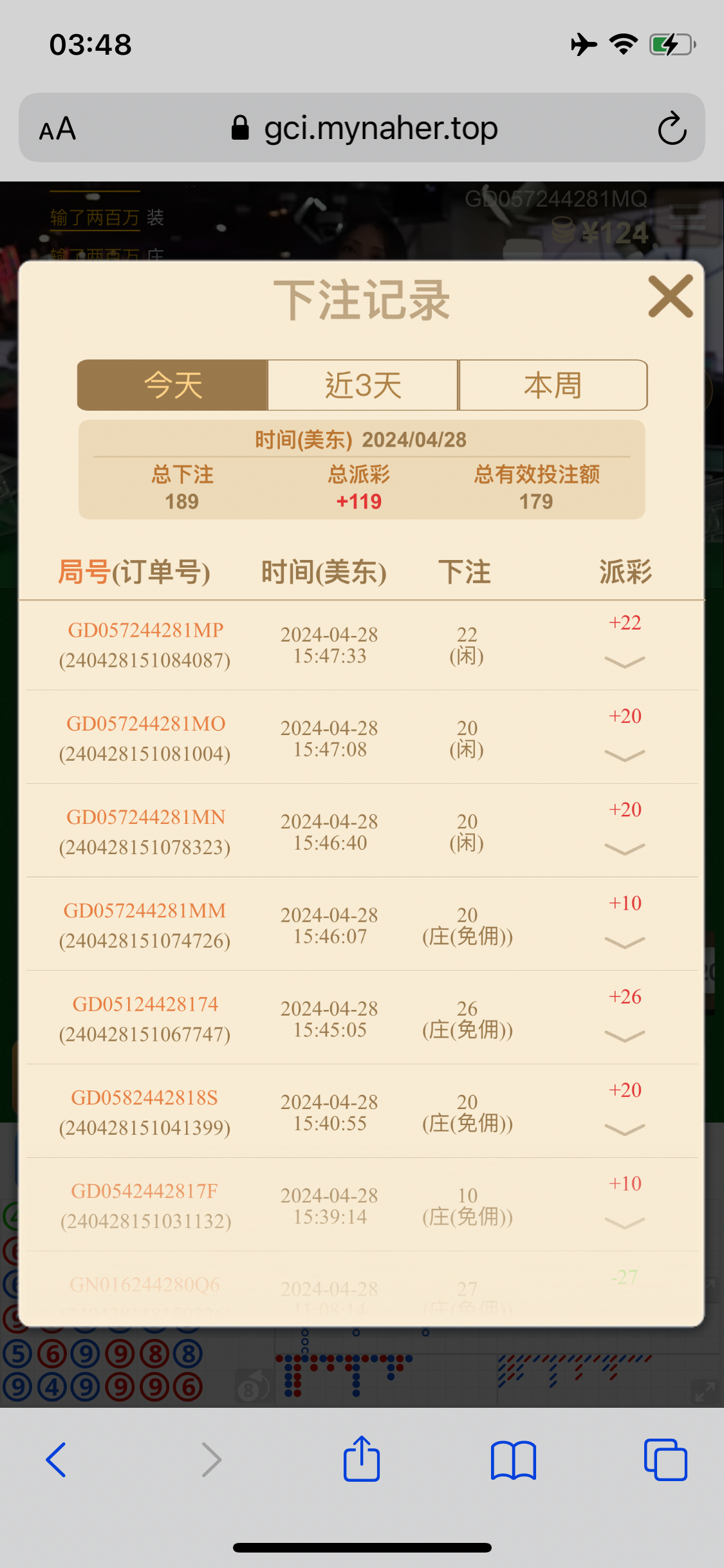Expand details for bet GD057244281MO

click(x=624, y=755)
